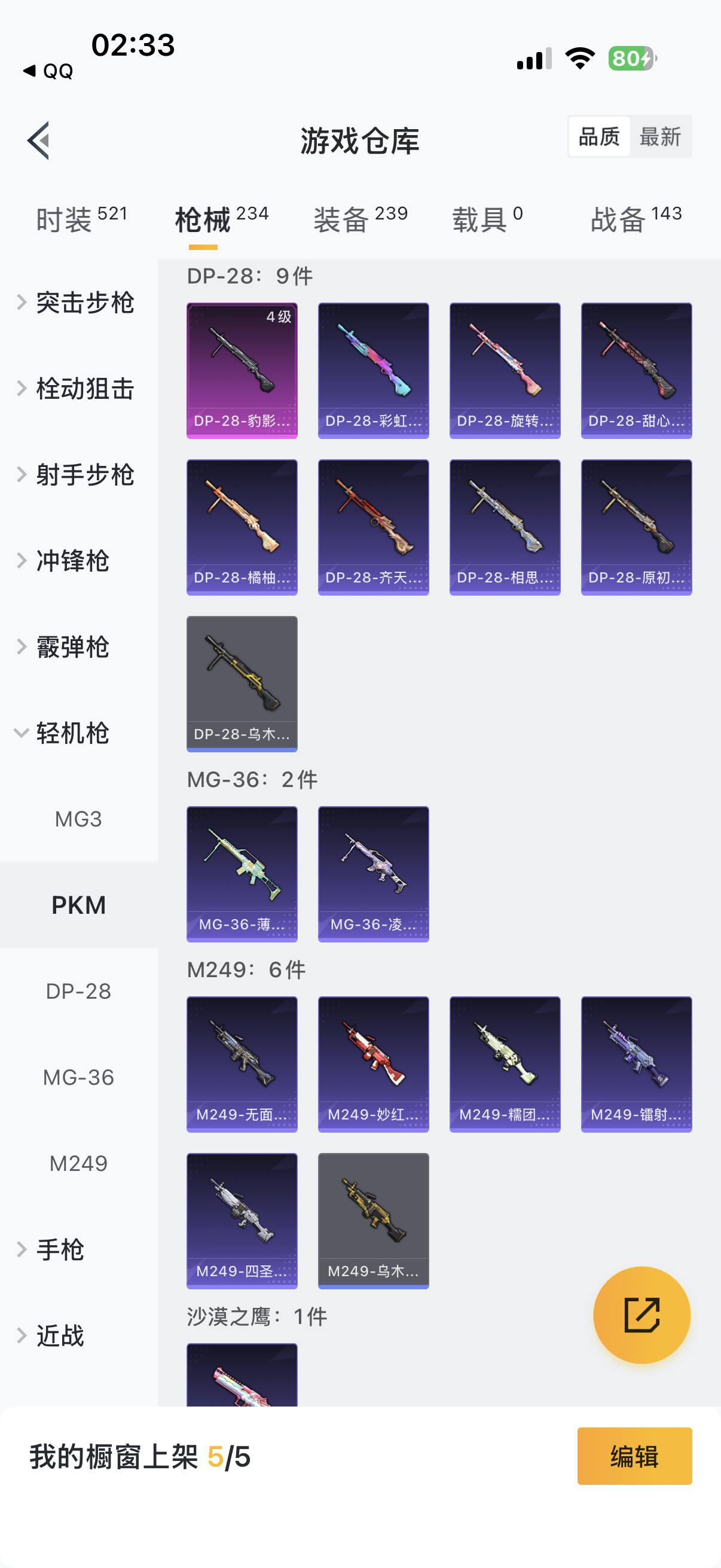Screen dimensions: 721x1568
Task: Switch to the 装备 tab
Action: pyautogui.click(x=359, y=219)
